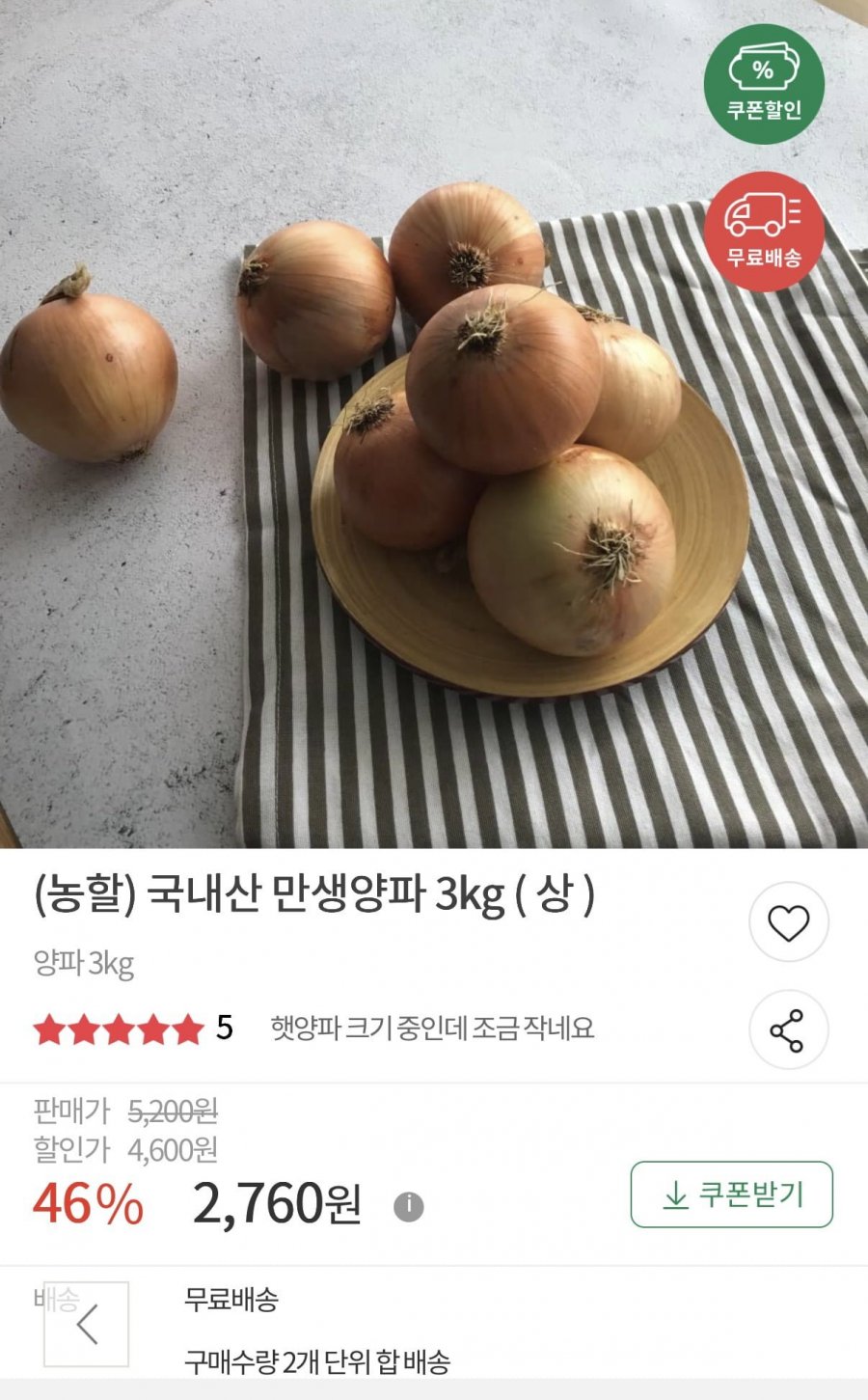Tap the 쿠폰받기 coupon download button
The width and height of the screenshot is (868, 1400).
732,1194
